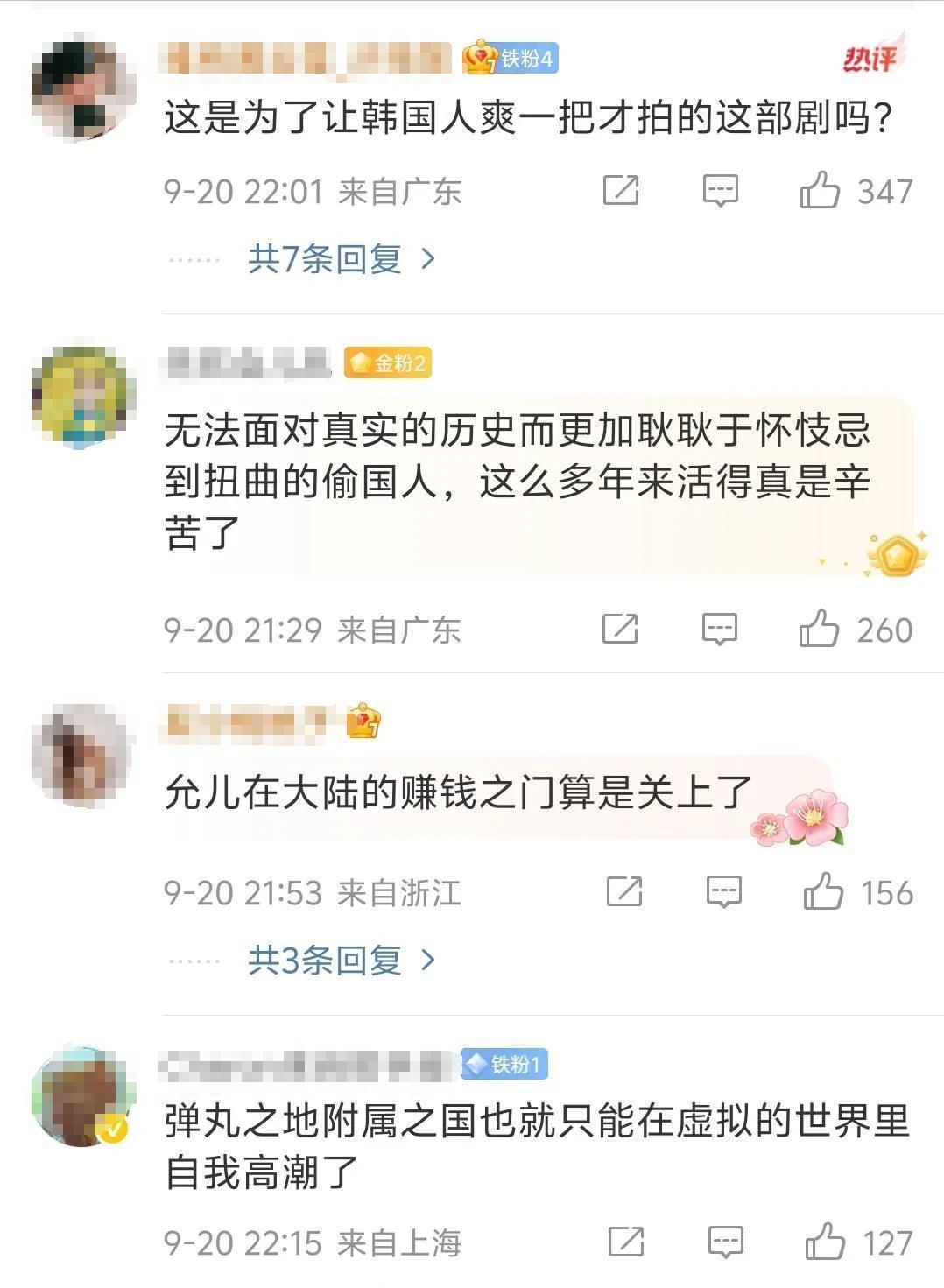Open avatar of the 铁粉4 commenter
Screen dimensions: 944x1288
83,85
